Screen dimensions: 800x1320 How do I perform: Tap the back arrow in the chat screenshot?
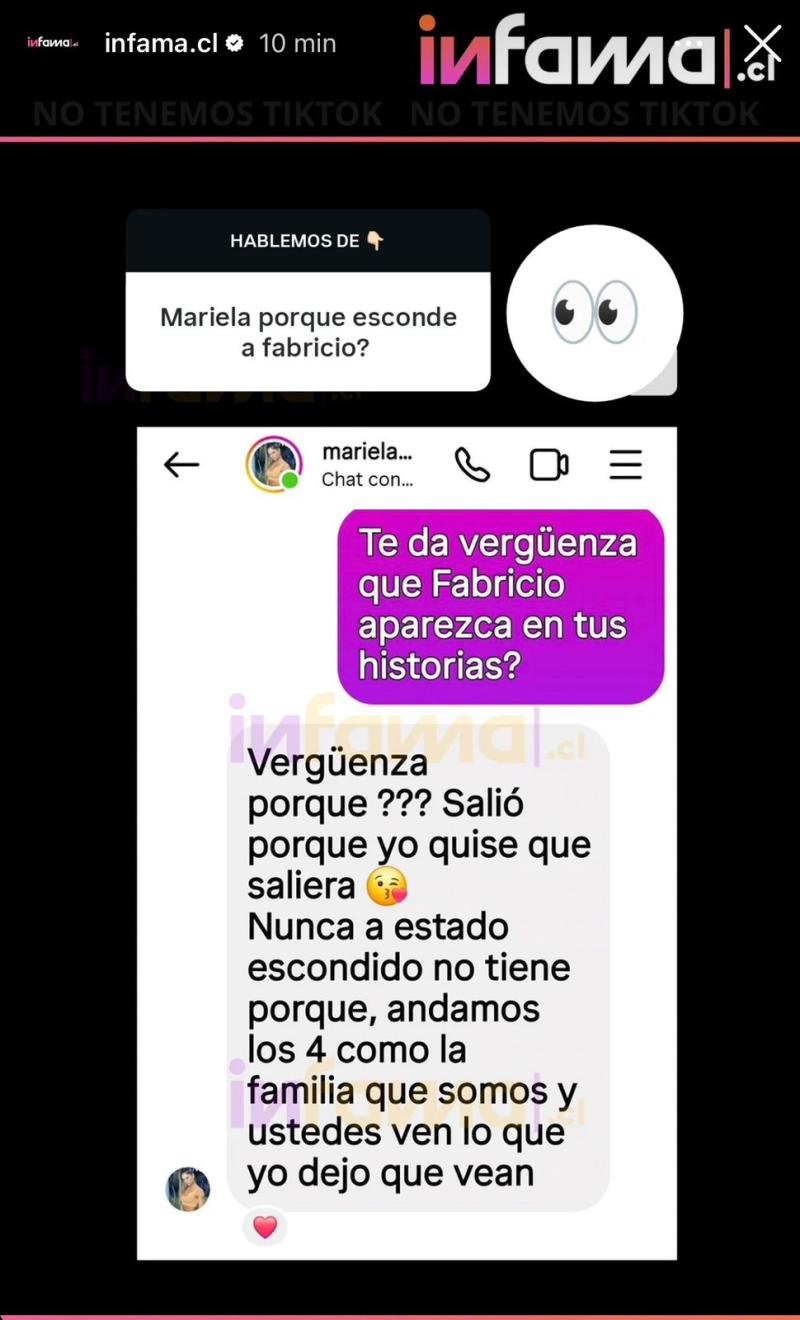(x=181, y=464)
